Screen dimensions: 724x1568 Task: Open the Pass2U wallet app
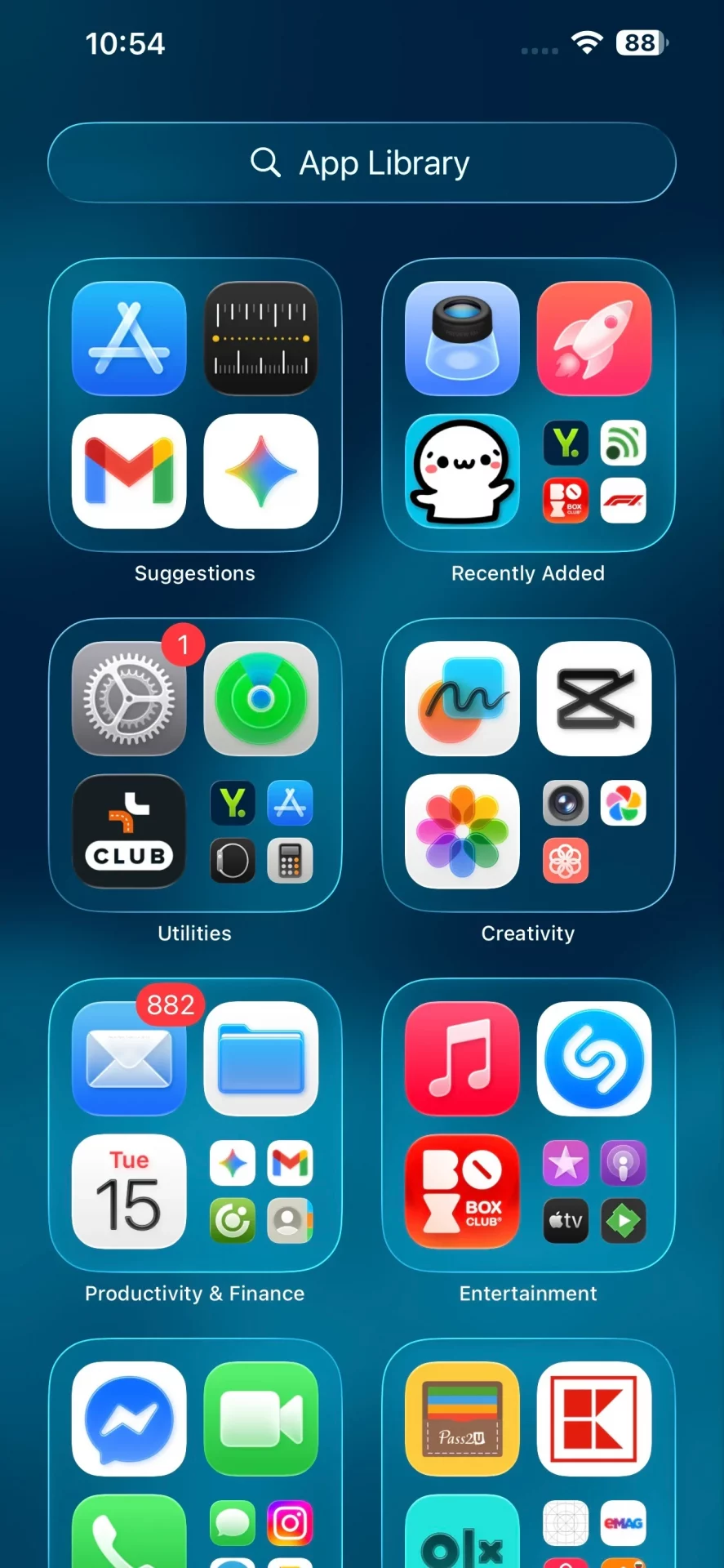462,1419
